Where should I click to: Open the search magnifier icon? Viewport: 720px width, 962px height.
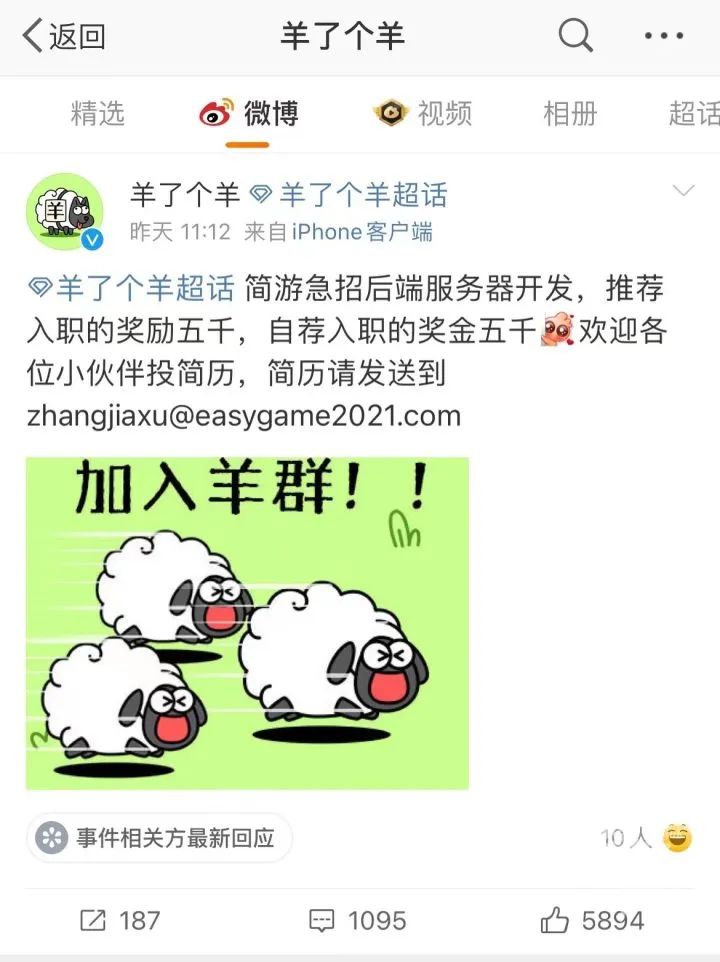click(x=575, y=37)
